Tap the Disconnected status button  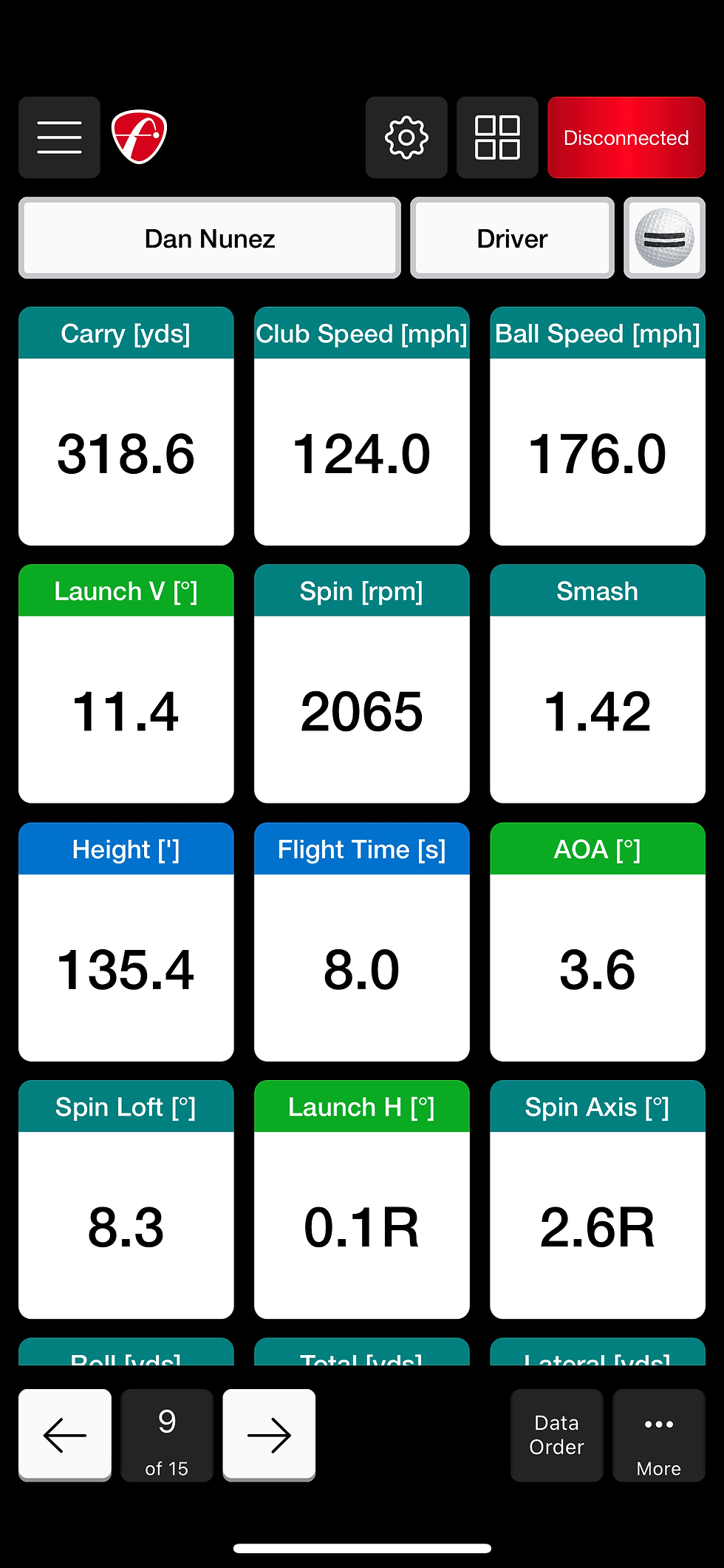point(626,138)
